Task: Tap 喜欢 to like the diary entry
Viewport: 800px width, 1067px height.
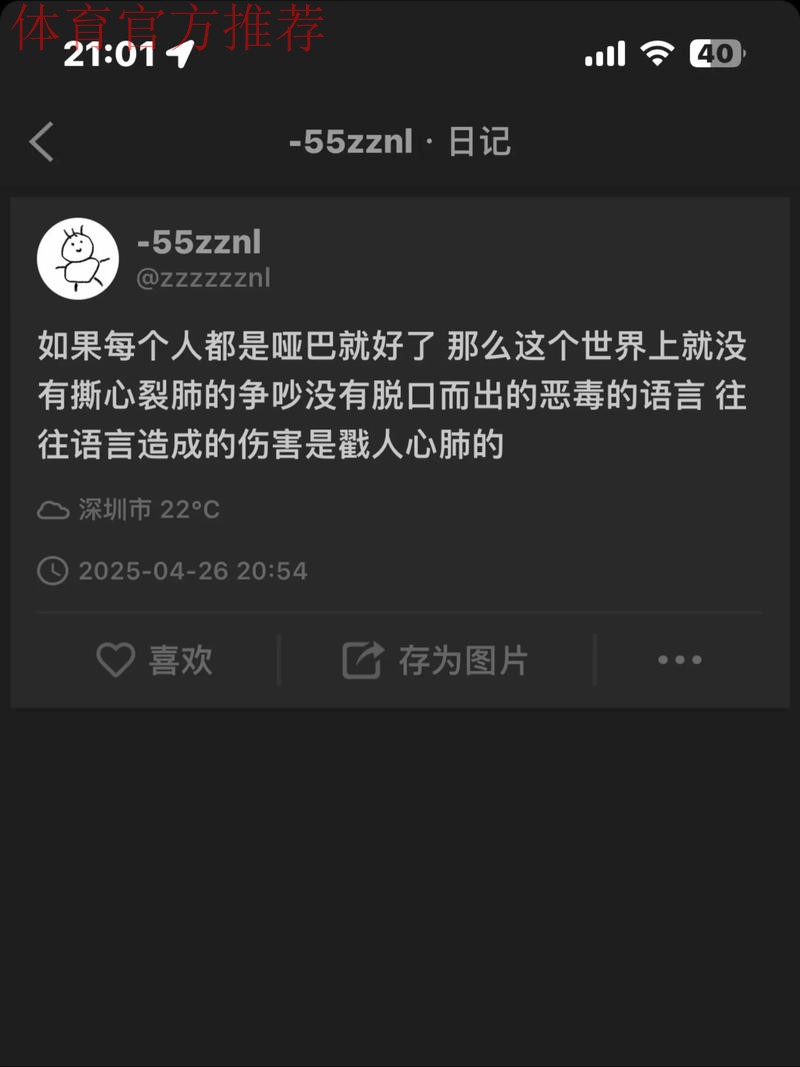Action: (181, 659)
